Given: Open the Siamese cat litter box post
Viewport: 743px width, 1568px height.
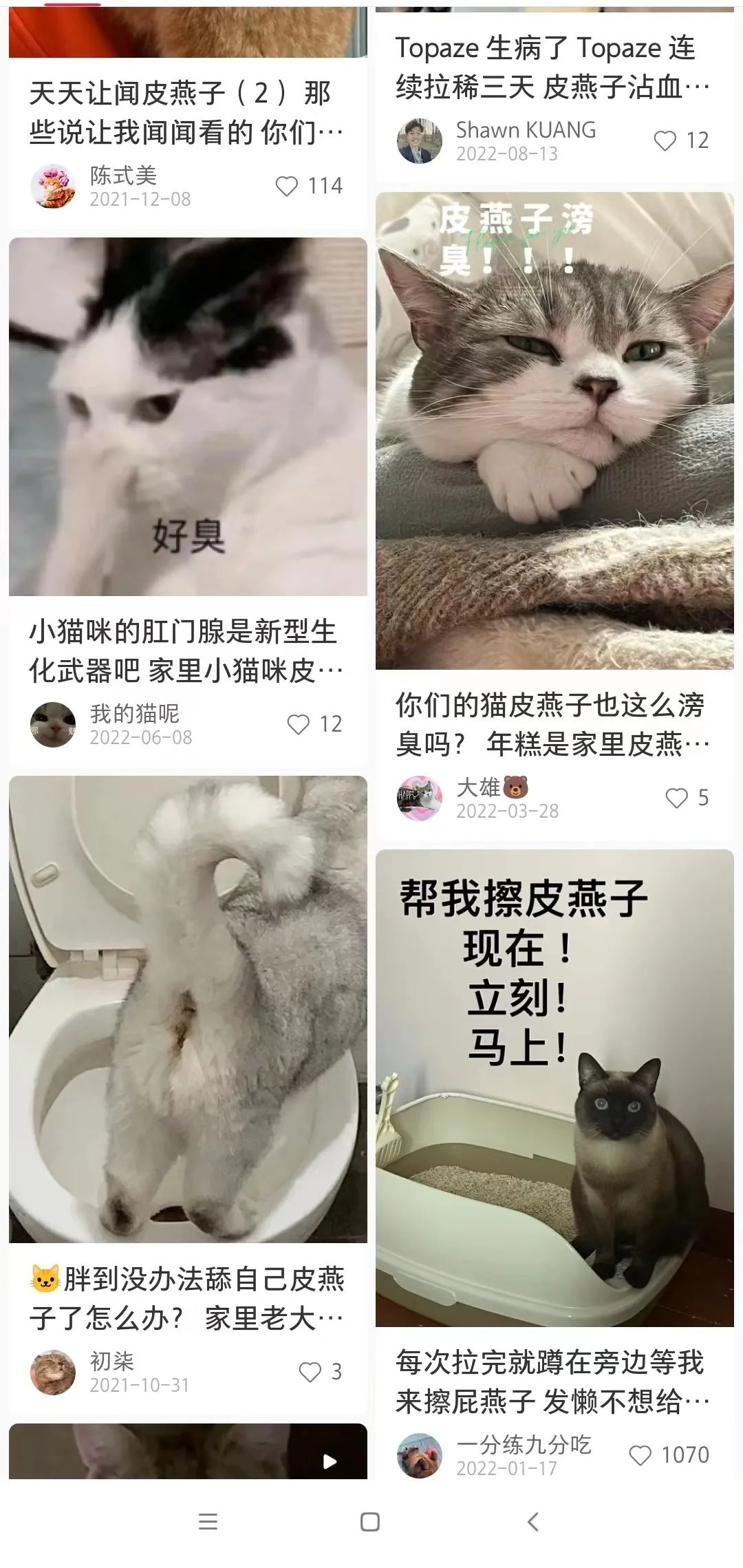Looking at the screenshot, I should coord(554,1088).
